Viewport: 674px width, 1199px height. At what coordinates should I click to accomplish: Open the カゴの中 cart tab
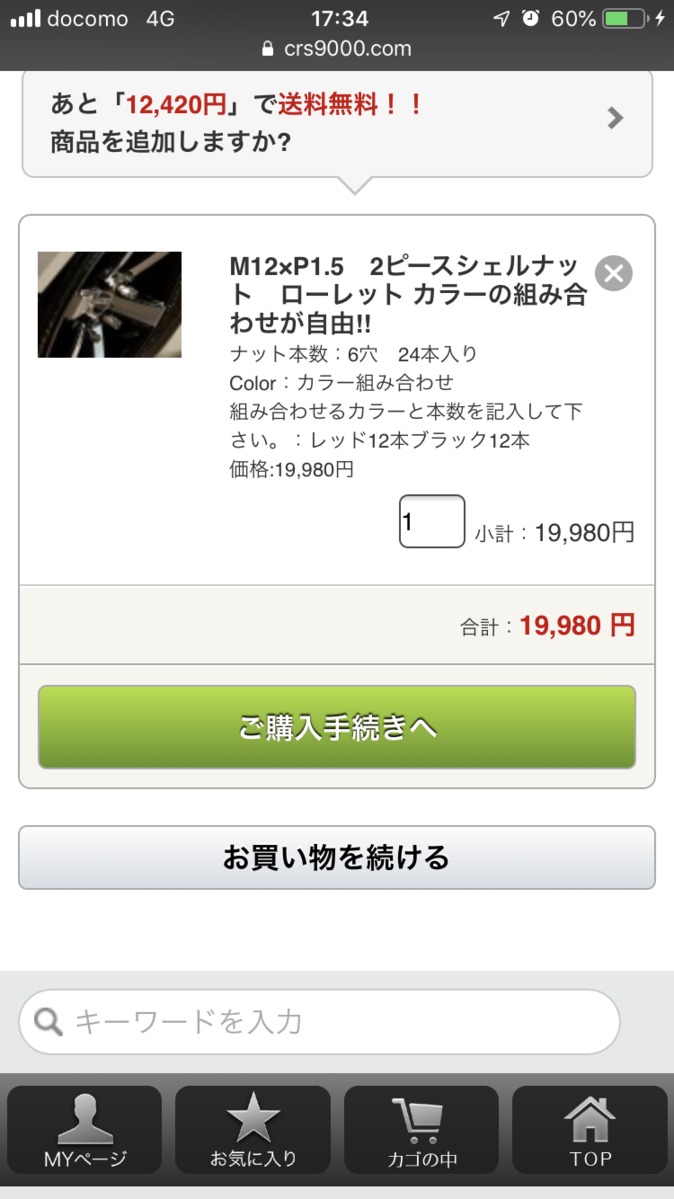[x=422, y=1130]
